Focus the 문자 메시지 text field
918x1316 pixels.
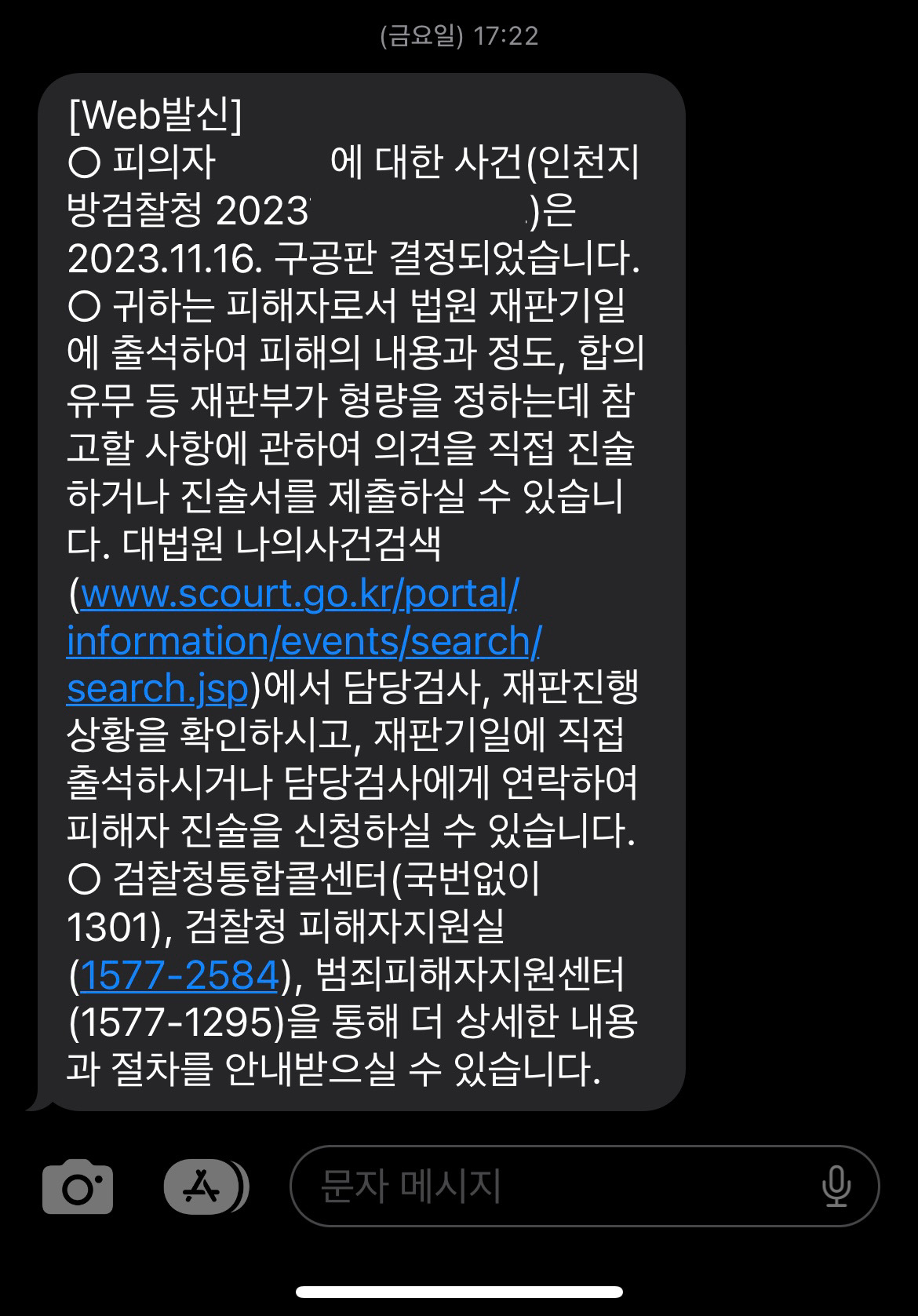tap(549, 1187)
